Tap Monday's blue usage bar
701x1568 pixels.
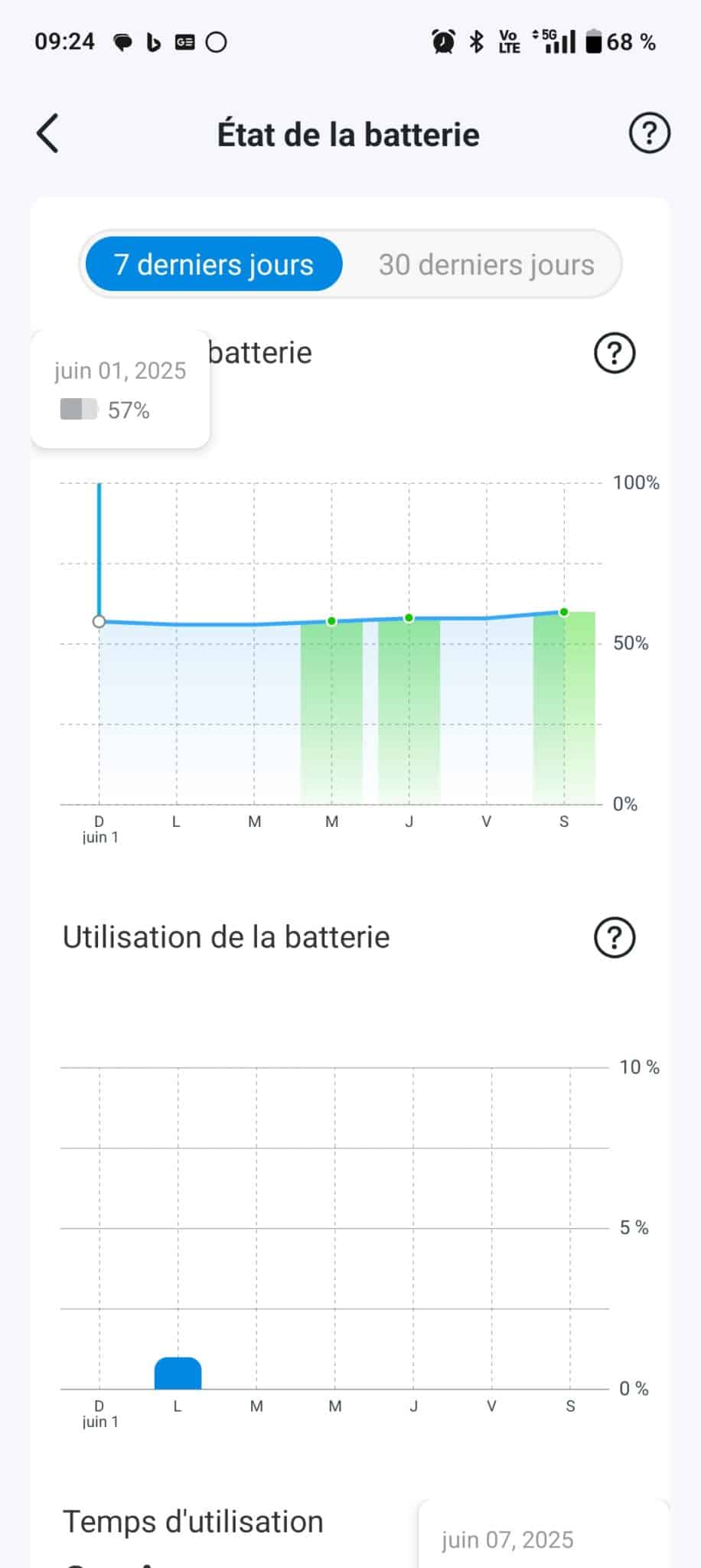click(x=178, y=1373)
